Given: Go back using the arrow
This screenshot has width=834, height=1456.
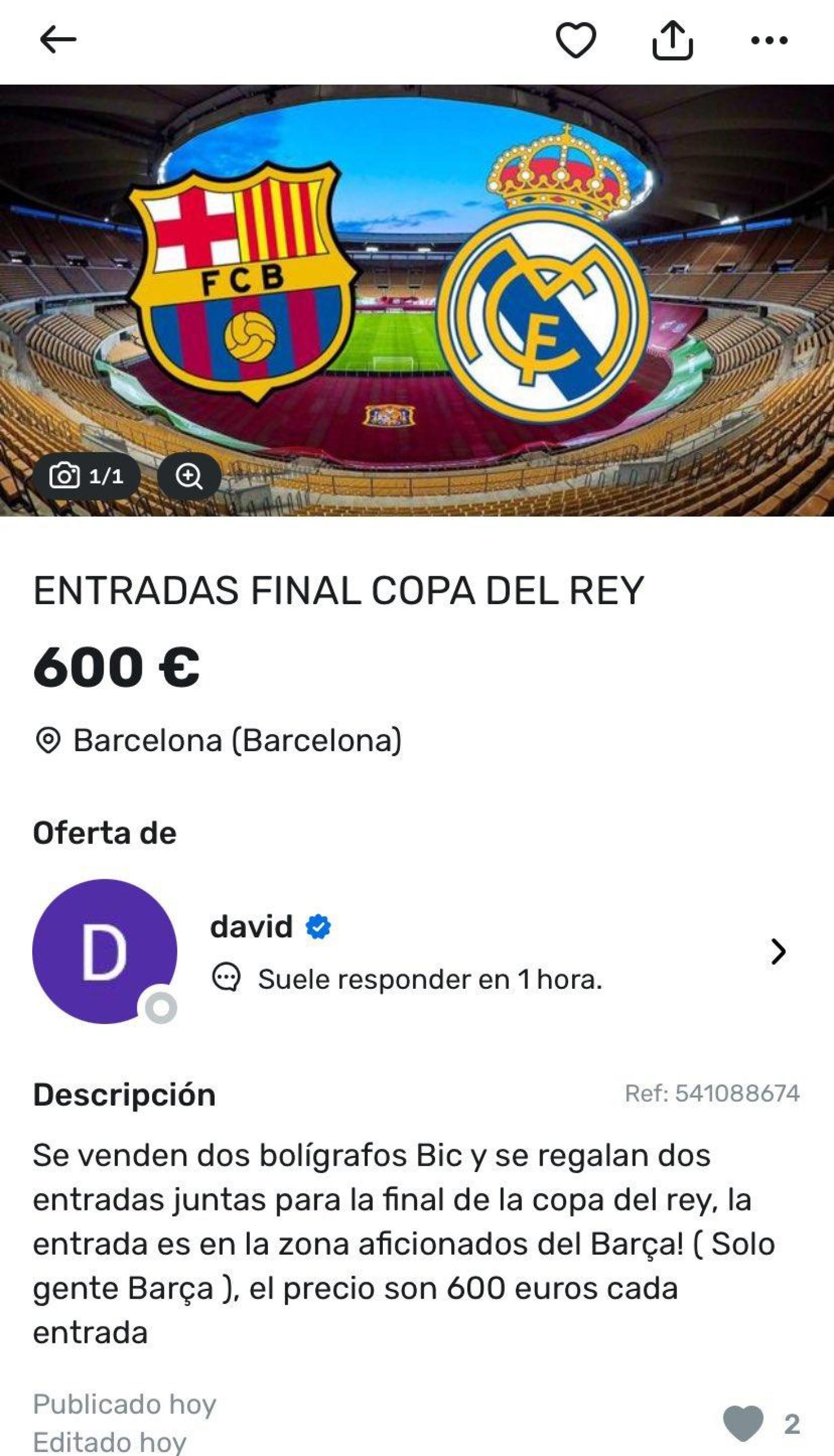Looking at the screenshot, I should (58, 40).
